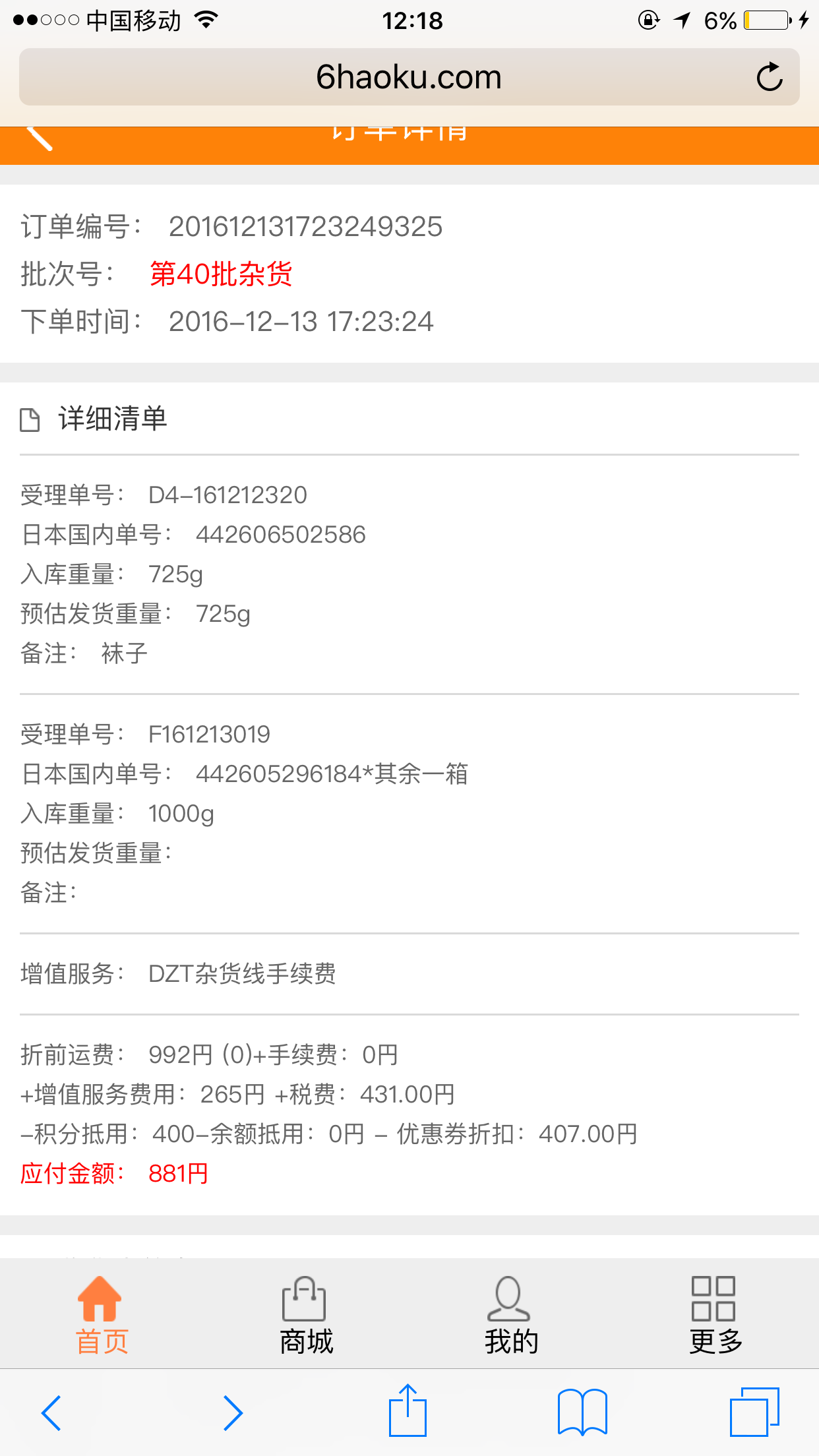819x1456 pixels.
Task: Tap the 6haoku.com address bar
Action: [409, 78]
